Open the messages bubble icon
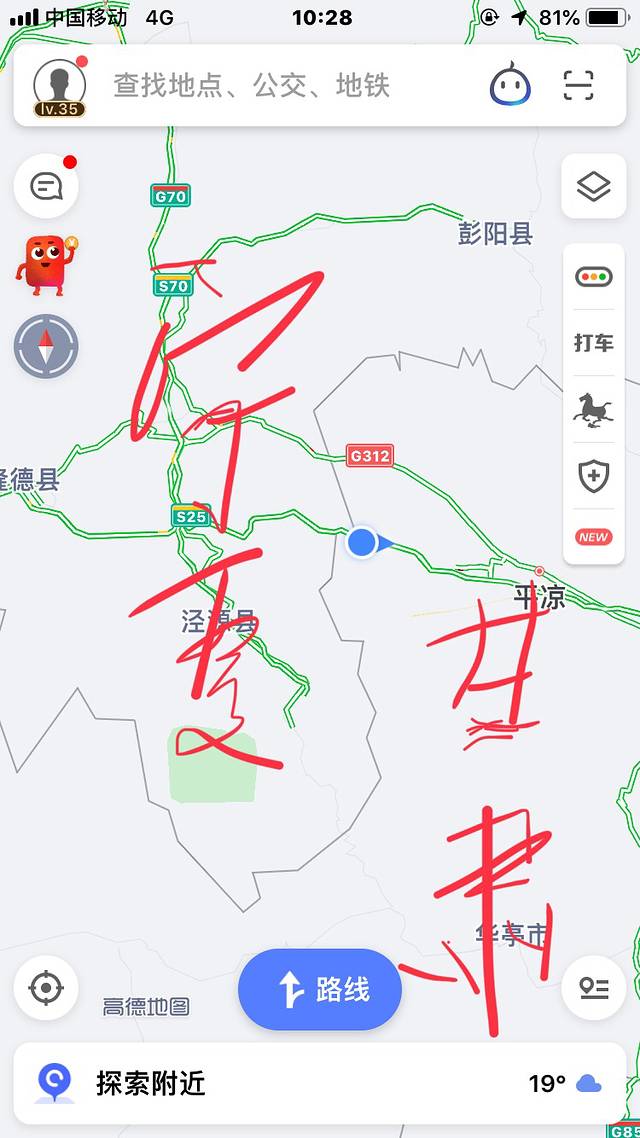Image resolution: width=640 pixels, height=1138 pixels. click(46, 186)
